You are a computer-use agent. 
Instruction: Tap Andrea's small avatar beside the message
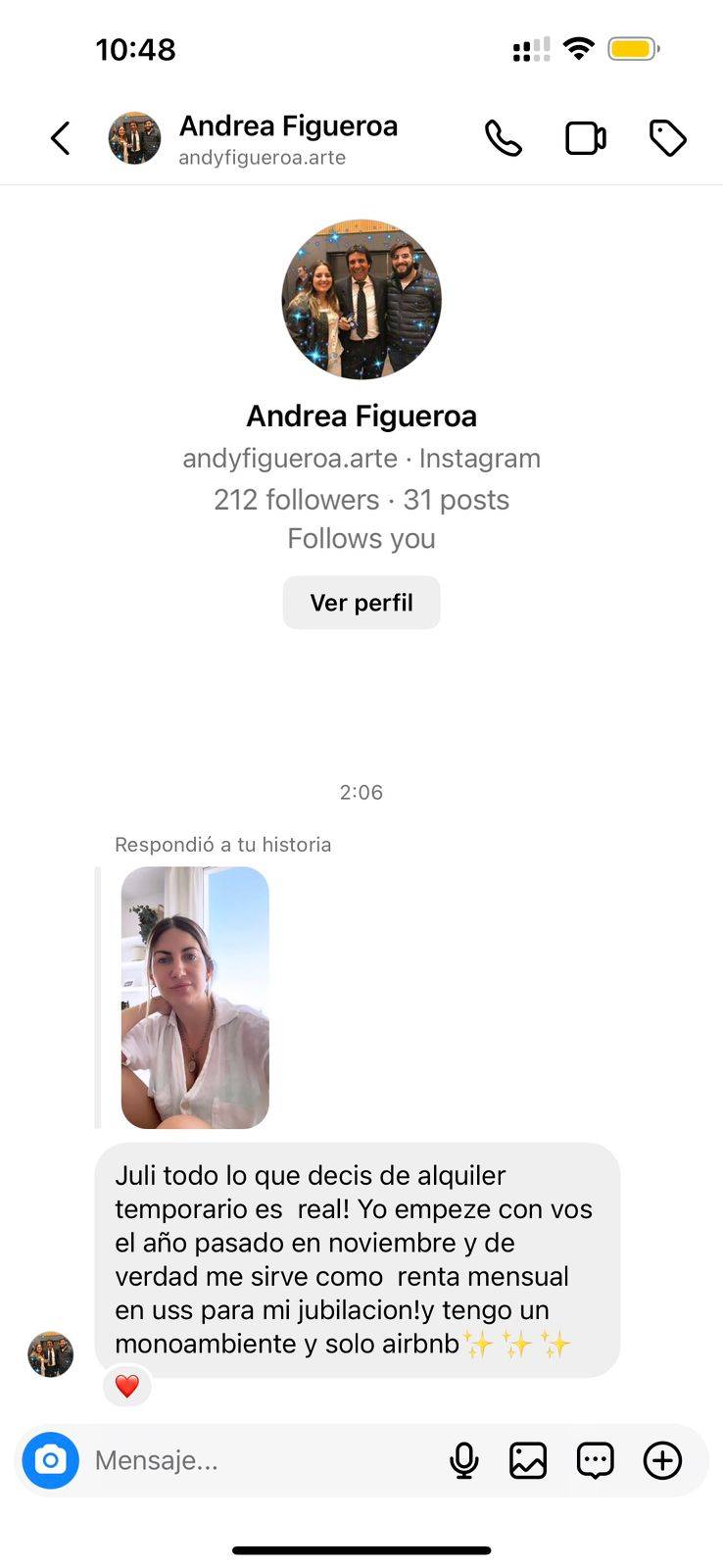click(51, 1354)
